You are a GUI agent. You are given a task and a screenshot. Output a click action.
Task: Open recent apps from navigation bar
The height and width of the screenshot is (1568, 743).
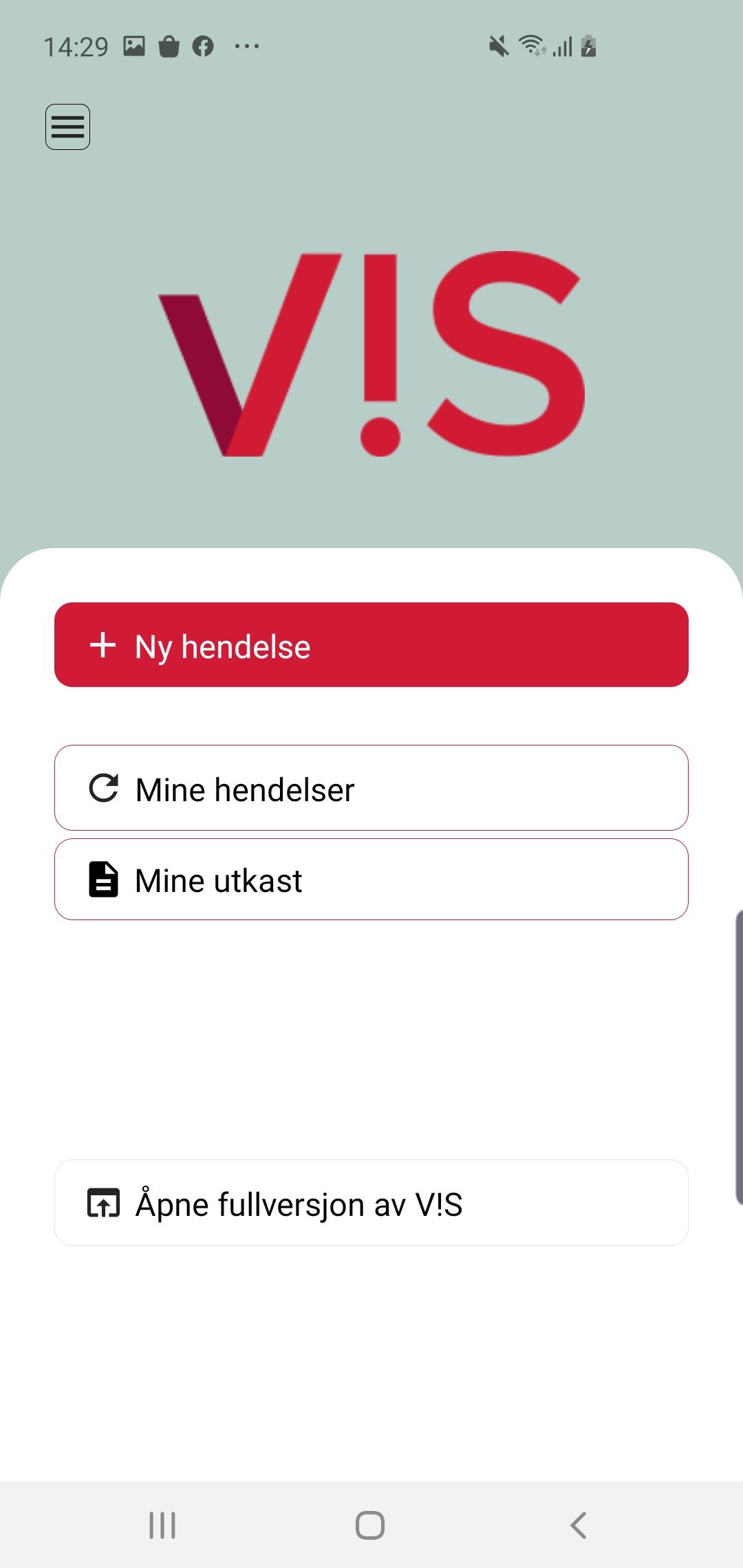162,1525
